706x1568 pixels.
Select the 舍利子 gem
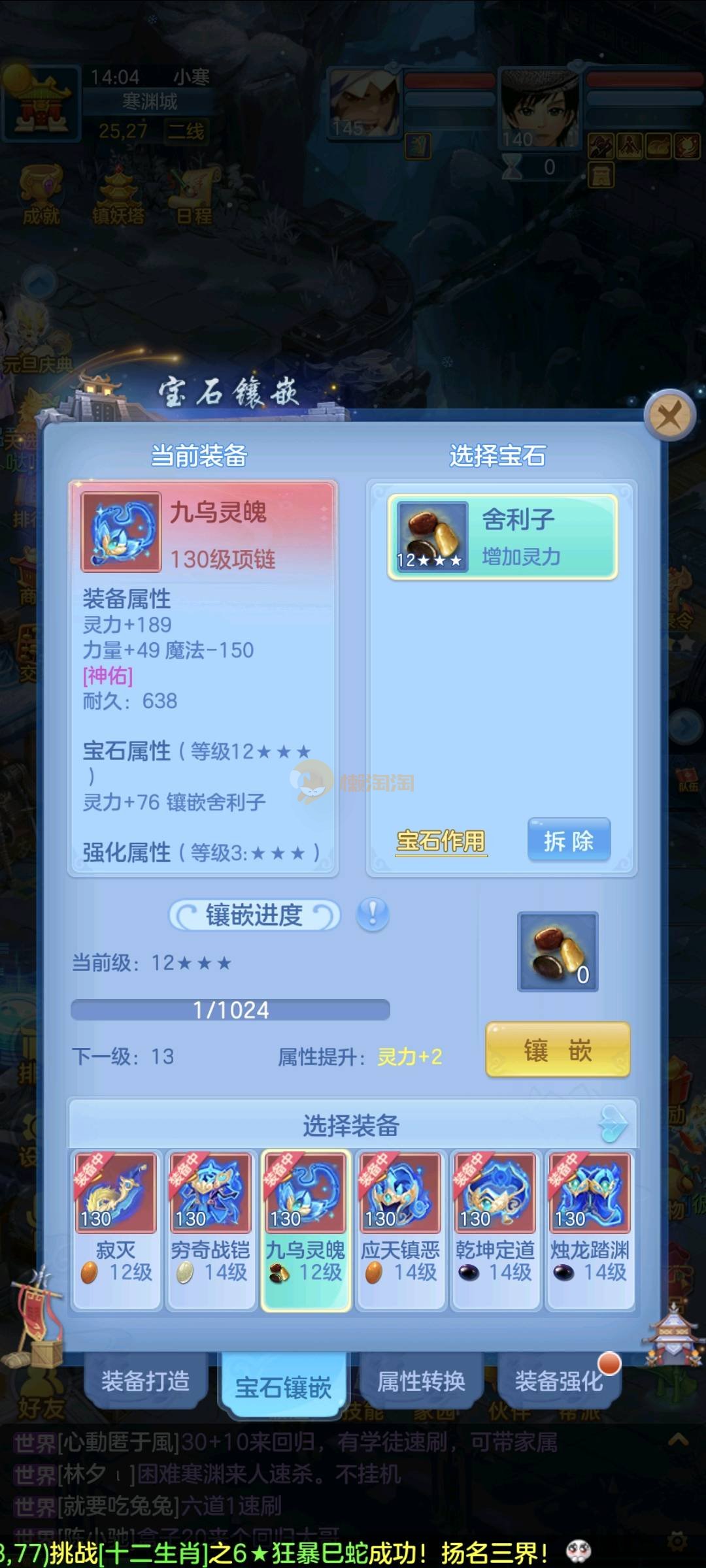pos(502,537)
